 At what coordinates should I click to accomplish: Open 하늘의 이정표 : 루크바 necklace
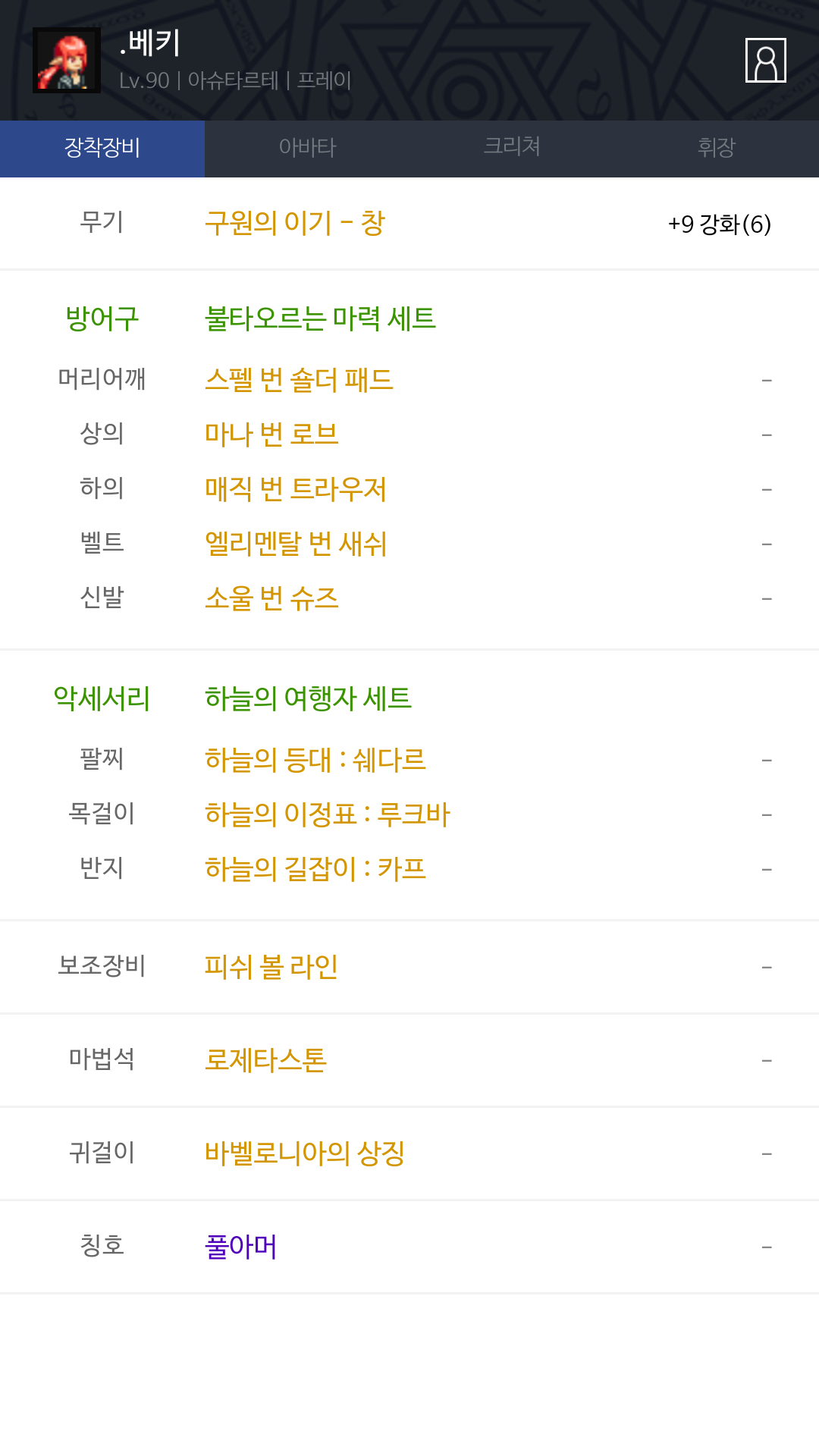[x=327, y=814]
